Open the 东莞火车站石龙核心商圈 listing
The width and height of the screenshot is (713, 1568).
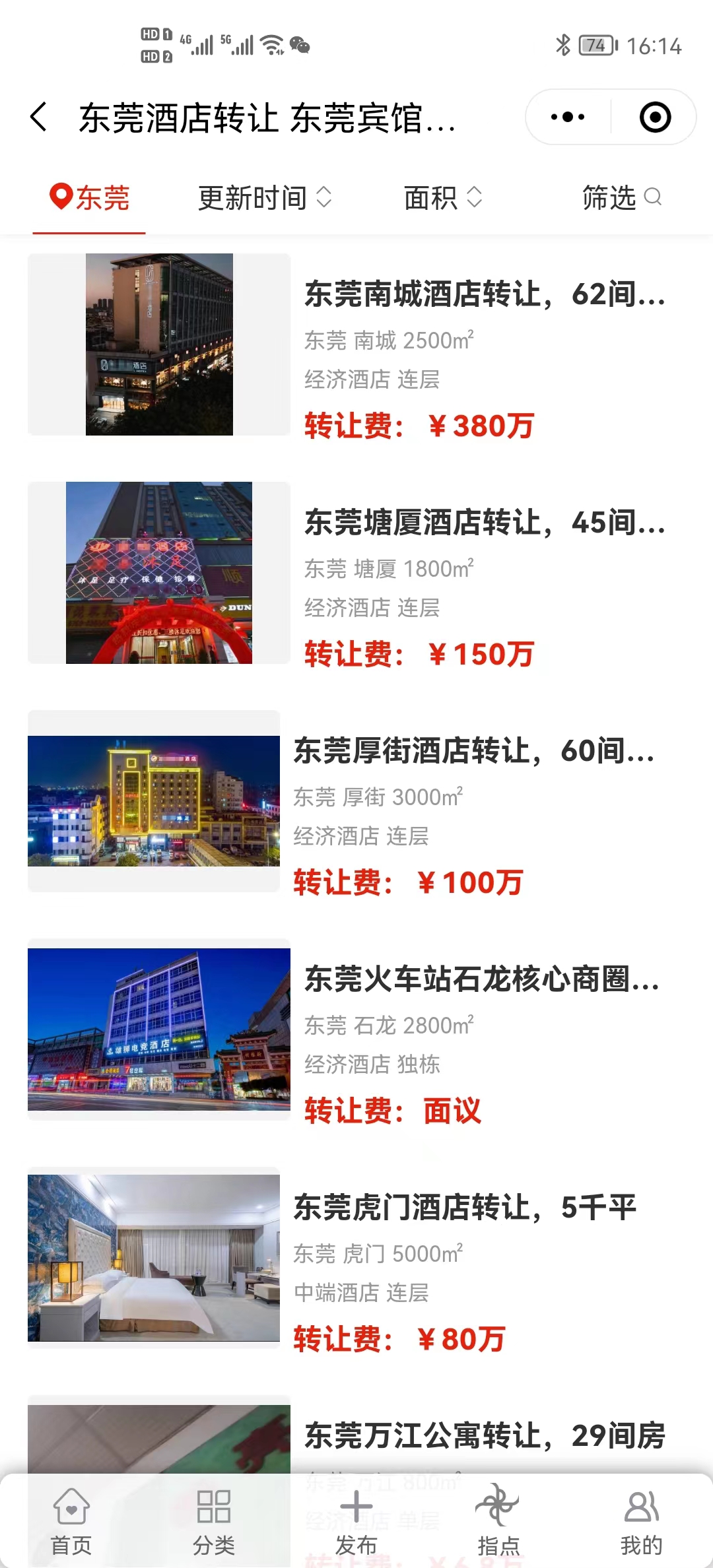click(x=482, y=979)
